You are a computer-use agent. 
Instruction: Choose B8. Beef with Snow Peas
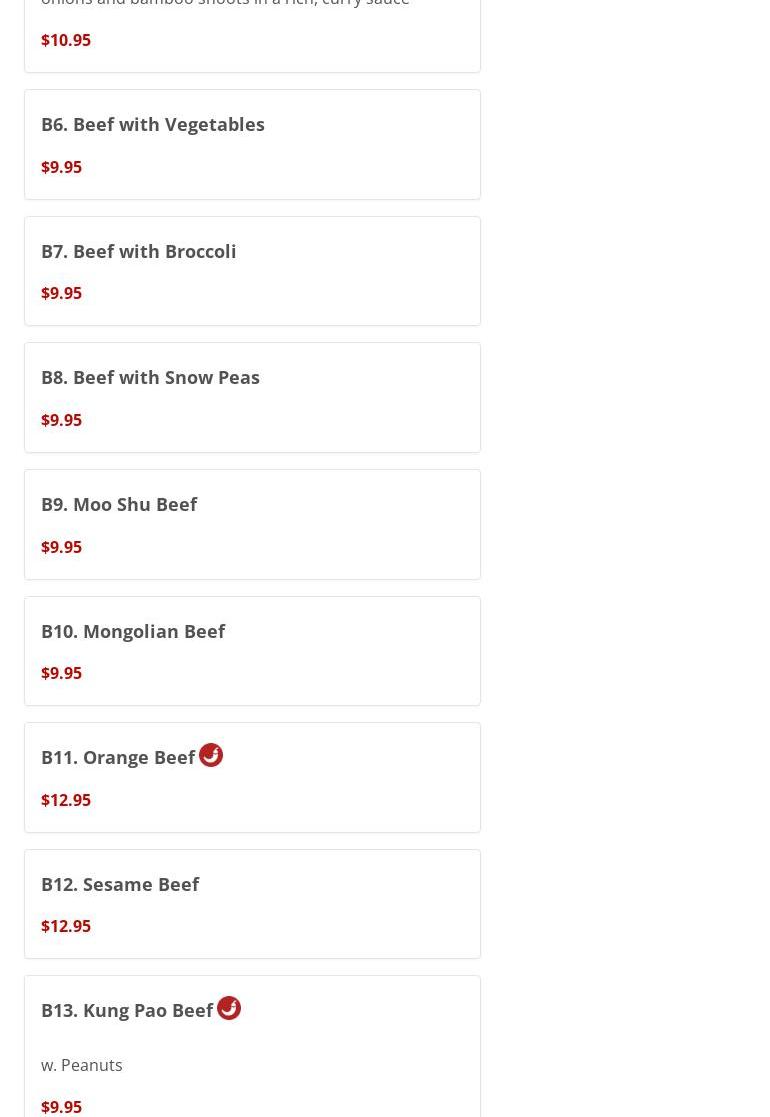[x=252, y=397]
